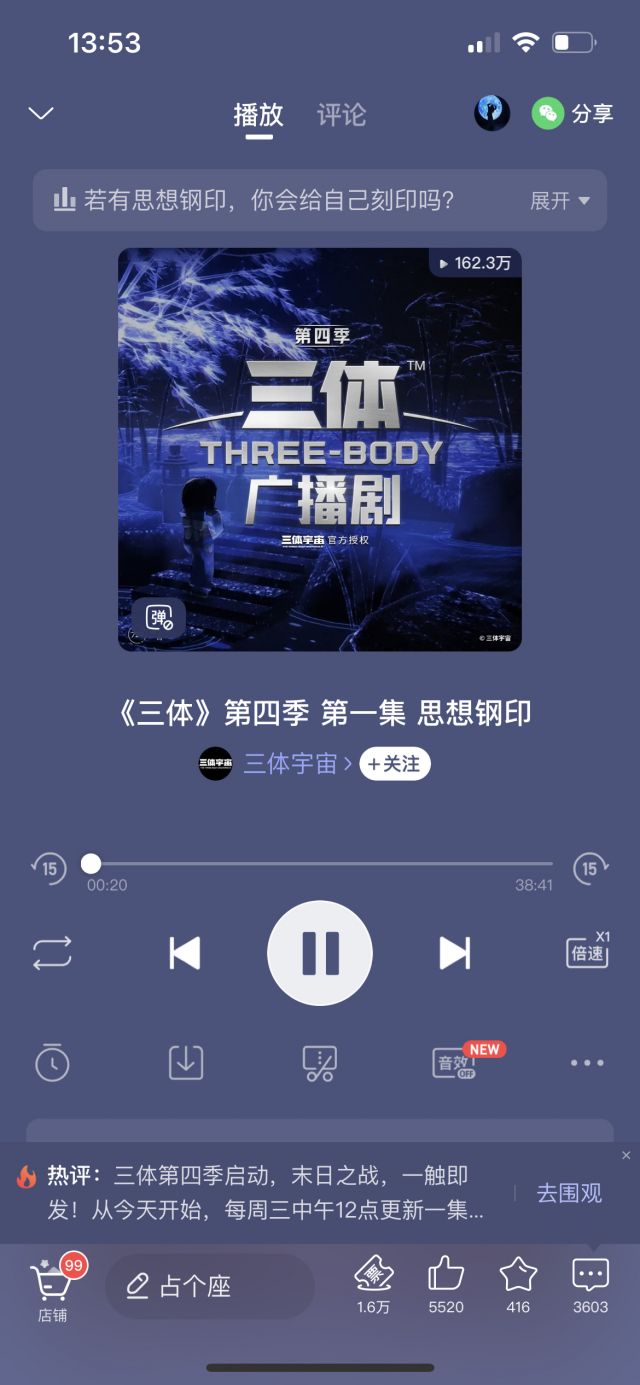
Task: Rewind 15 seconds
Action: [49, 868]
